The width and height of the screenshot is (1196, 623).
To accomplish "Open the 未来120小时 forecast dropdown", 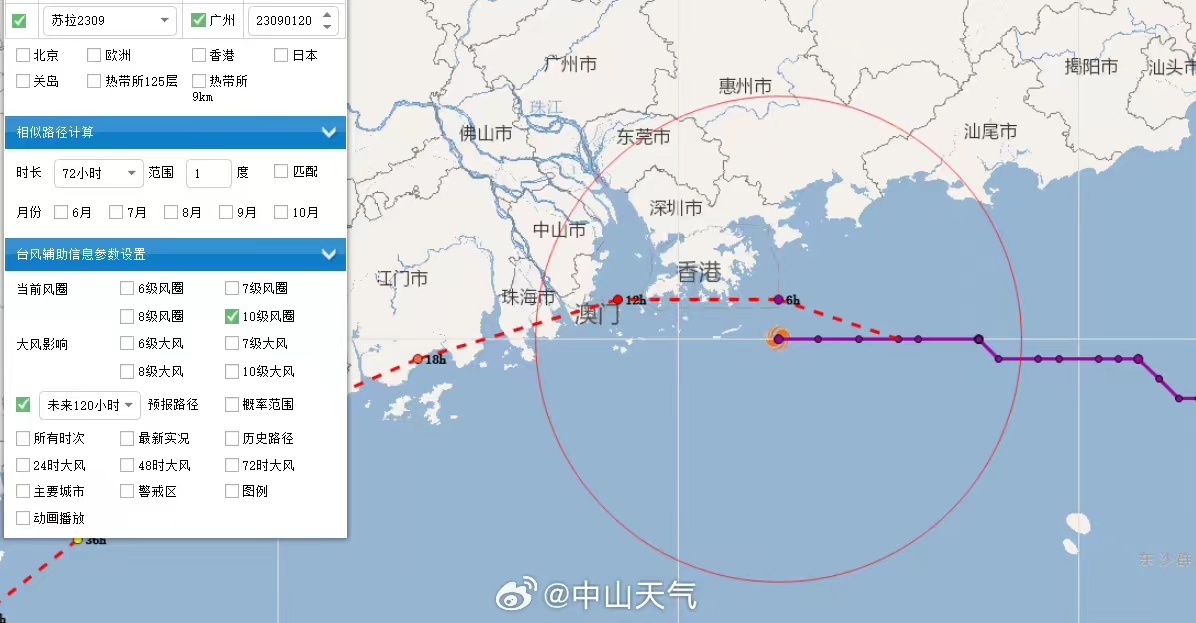I will pyautogui.click(x=89, y=405).
